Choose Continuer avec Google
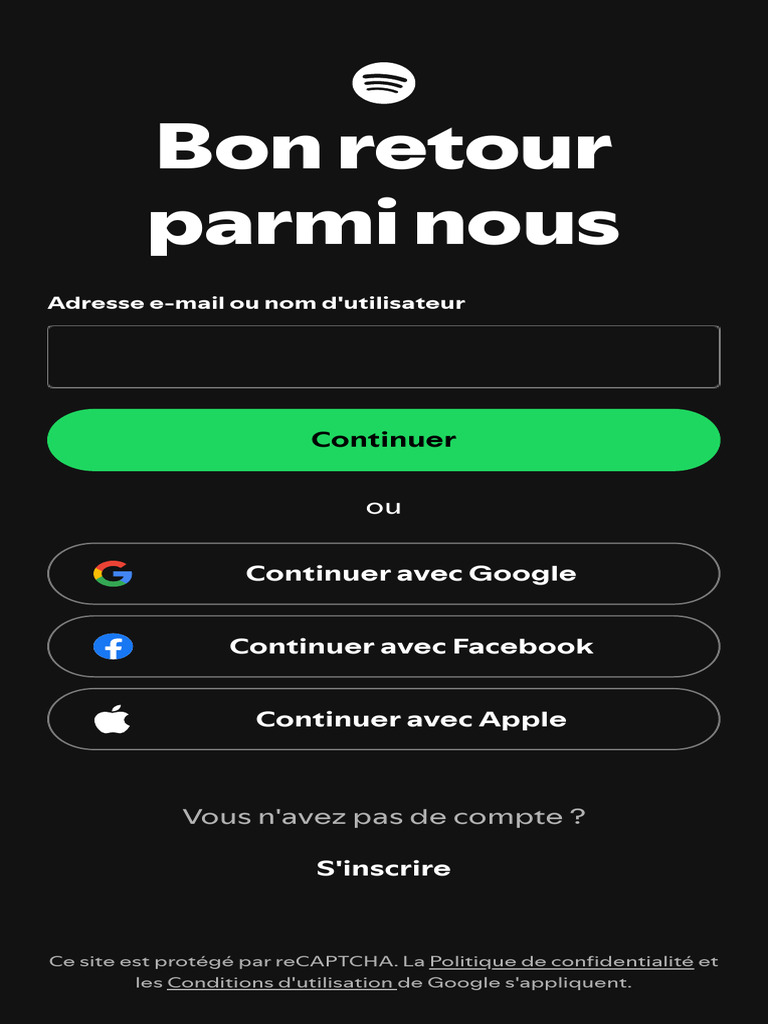The image size is (768, 1024). tap(383, 573)
